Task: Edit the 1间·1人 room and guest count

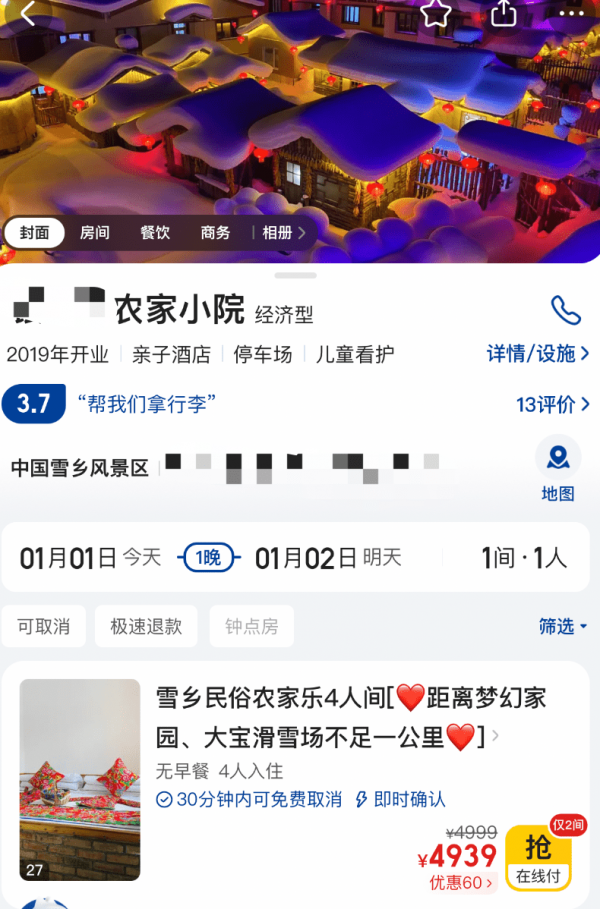Action: pos(523,558)
